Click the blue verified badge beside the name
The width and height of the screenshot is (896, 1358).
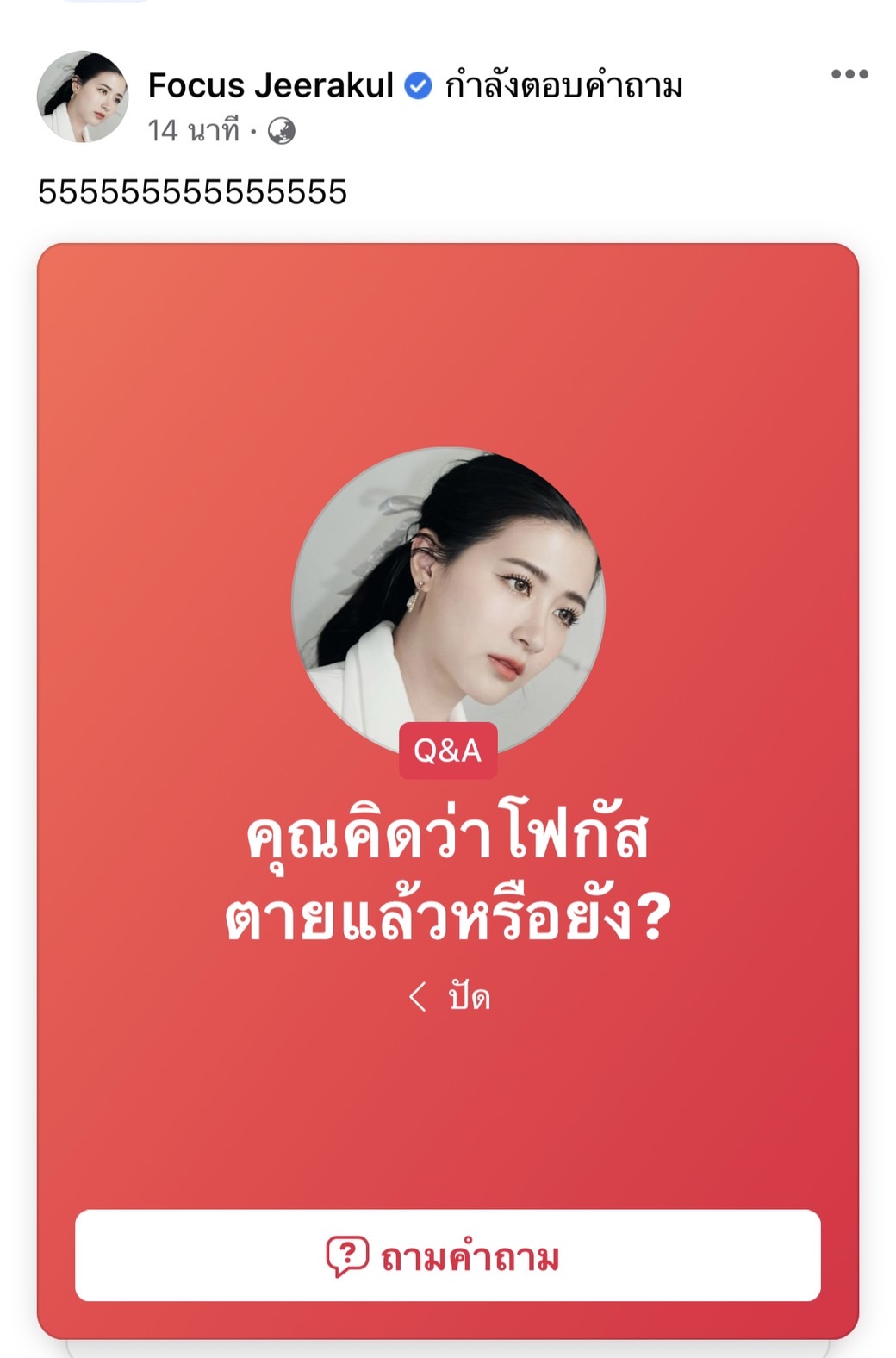[419, 84]
